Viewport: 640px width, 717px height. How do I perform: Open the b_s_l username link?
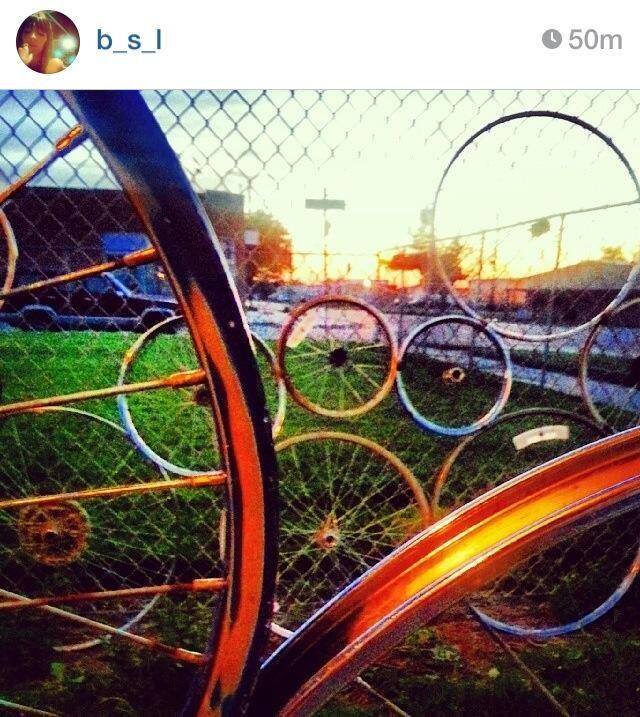[x=128, y=41]
